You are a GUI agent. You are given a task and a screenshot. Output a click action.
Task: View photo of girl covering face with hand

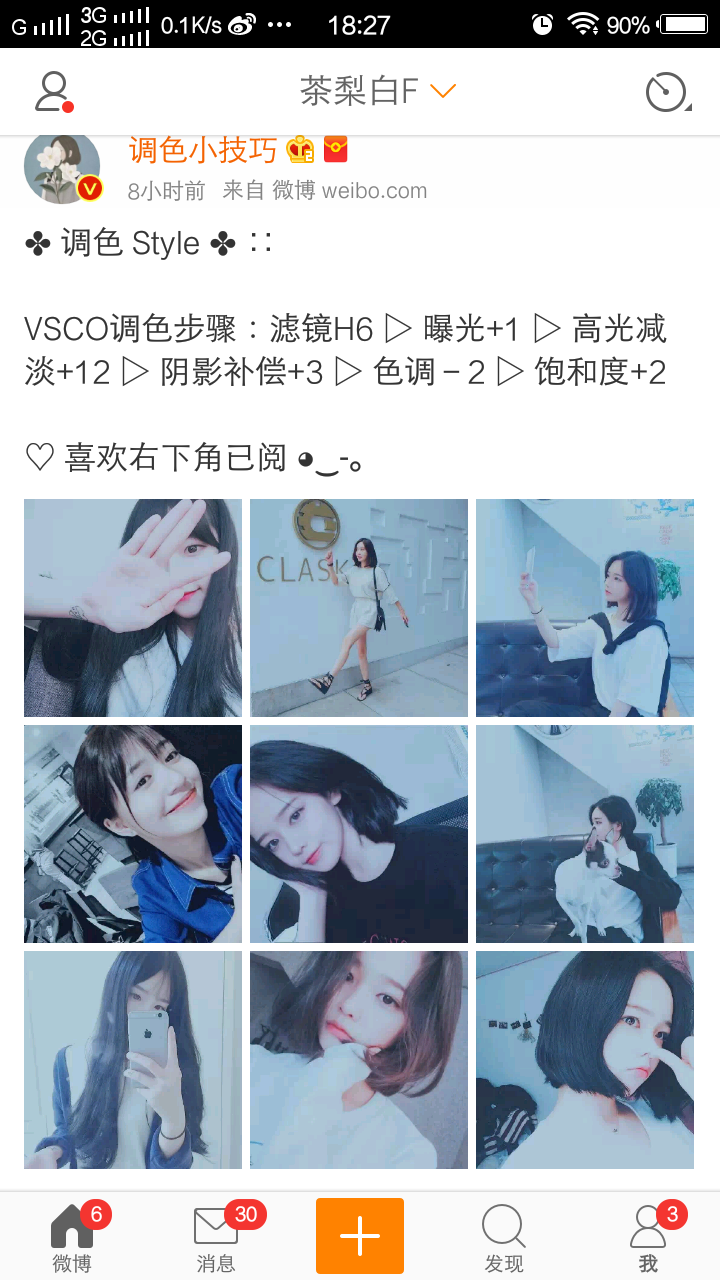(133, 608)
